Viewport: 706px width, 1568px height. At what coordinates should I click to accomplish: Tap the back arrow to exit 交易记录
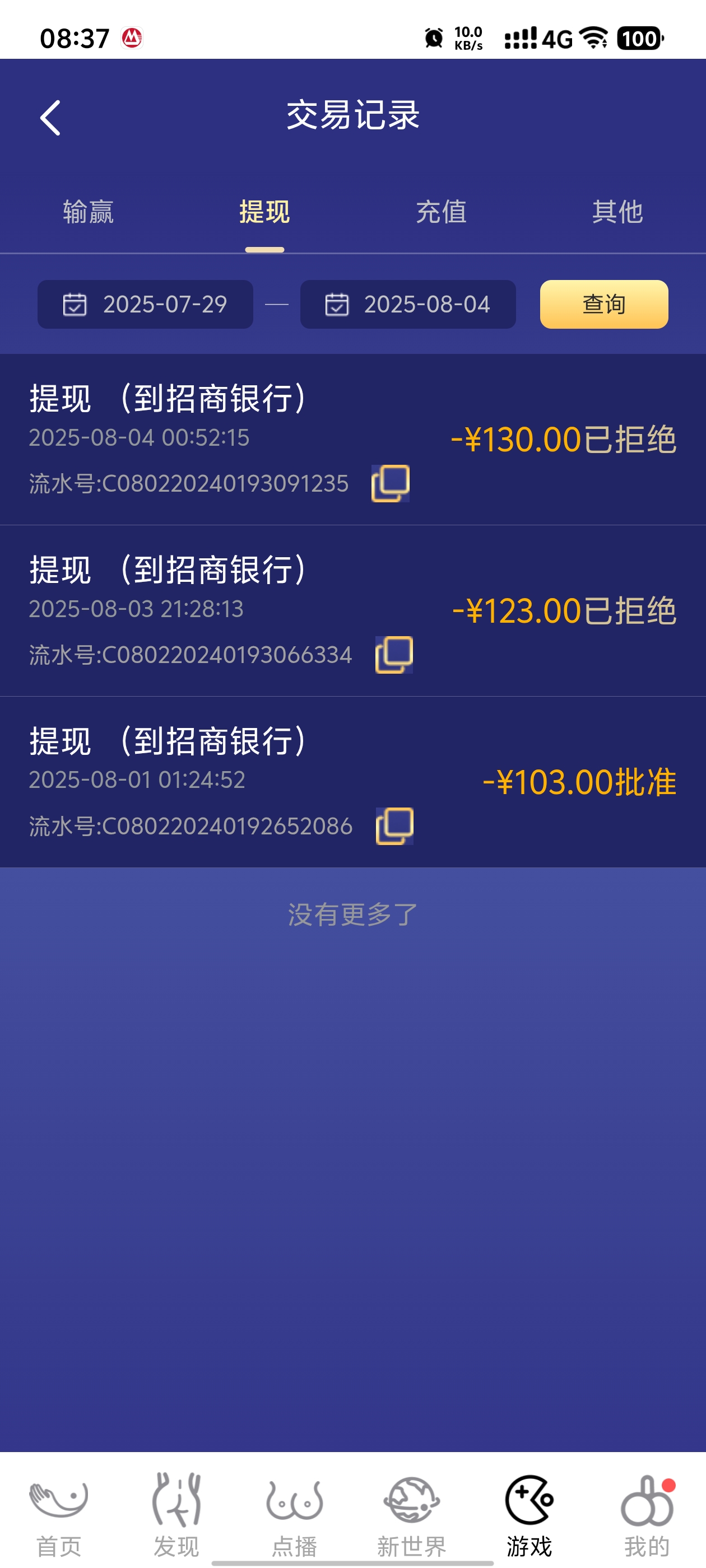51,117
